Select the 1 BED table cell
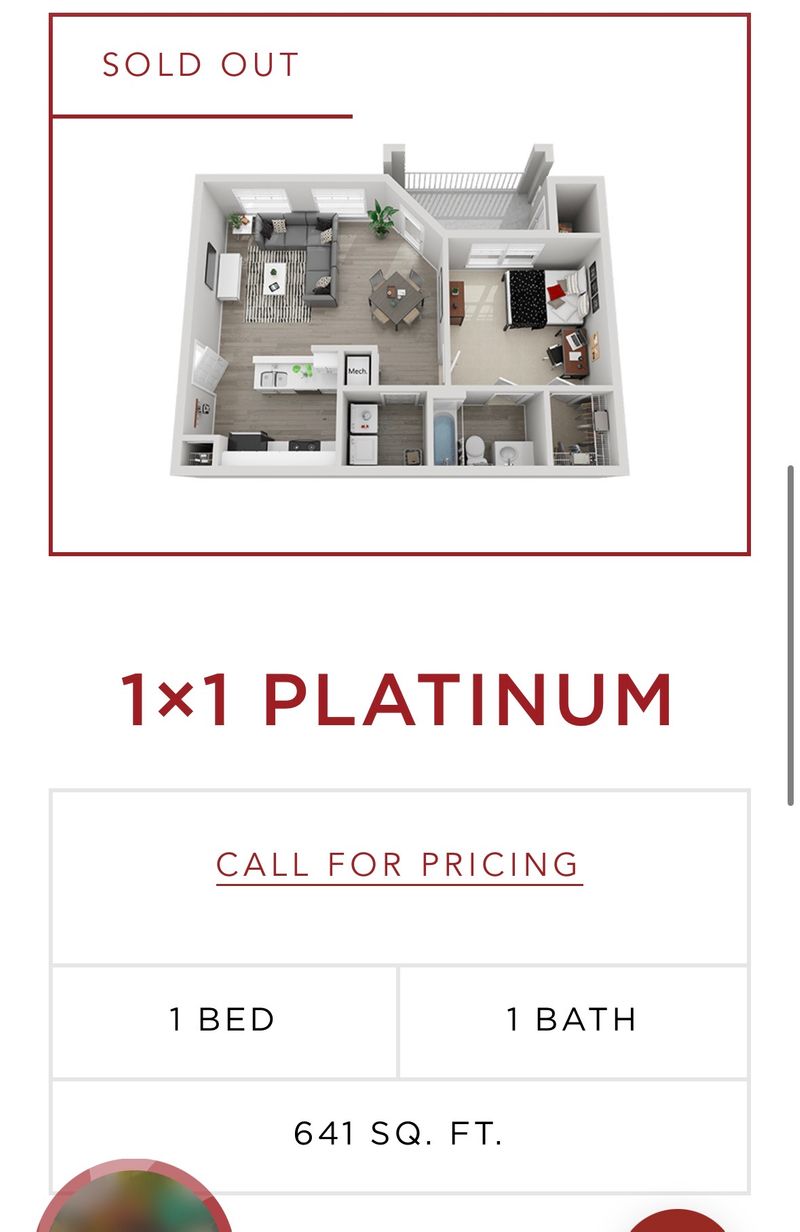Screen dimensions: 800x1232 [220, 1020]
